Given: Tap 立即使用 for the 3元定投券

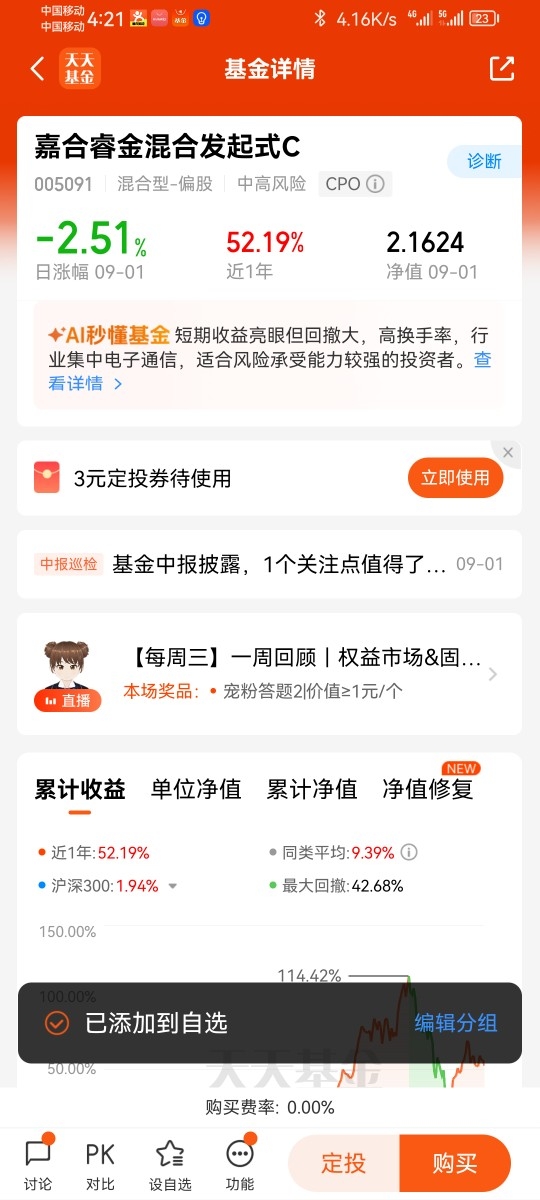Looking at the screenshot, I should (x=456, y=478).
